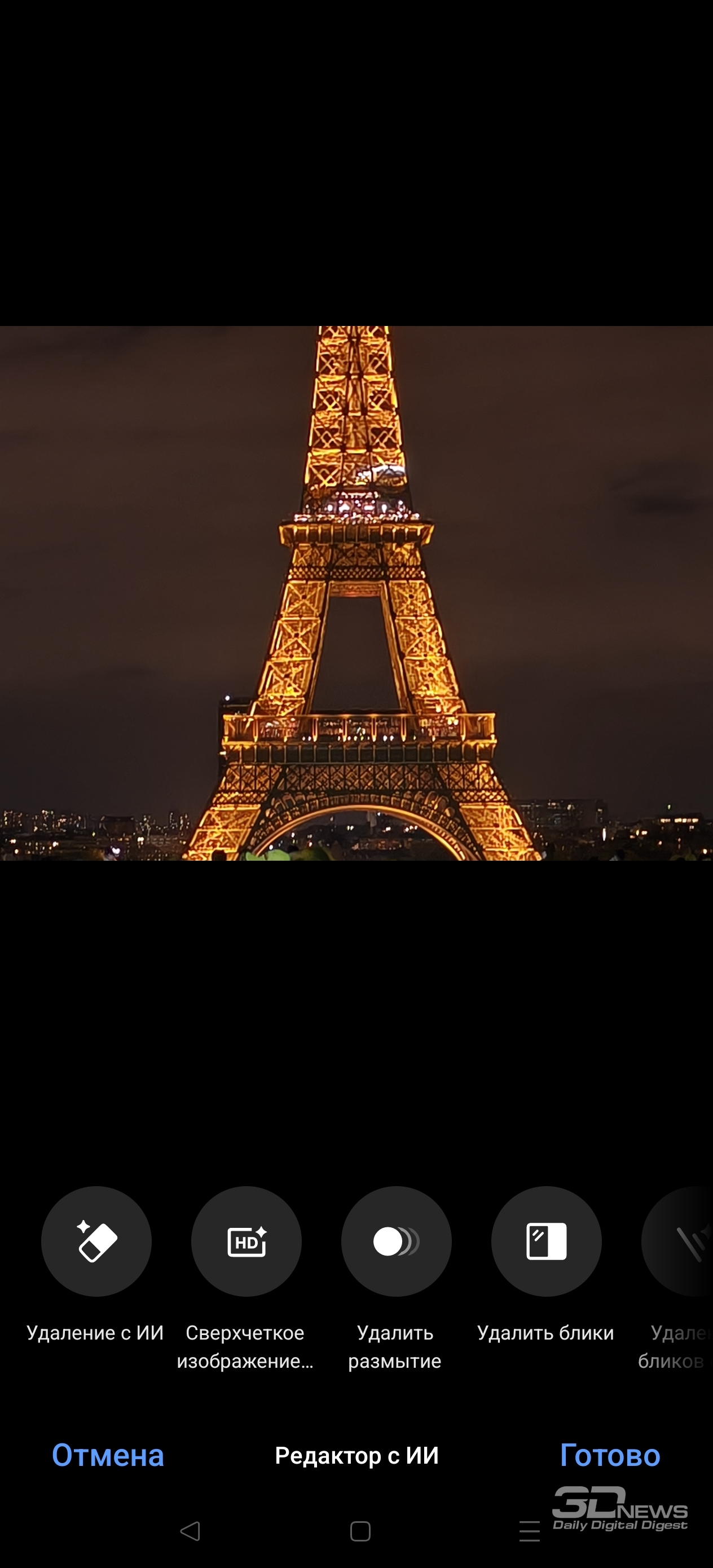Confirm changes with Готово
This screenshot has width=713, height=1568.
point(610,1456)
